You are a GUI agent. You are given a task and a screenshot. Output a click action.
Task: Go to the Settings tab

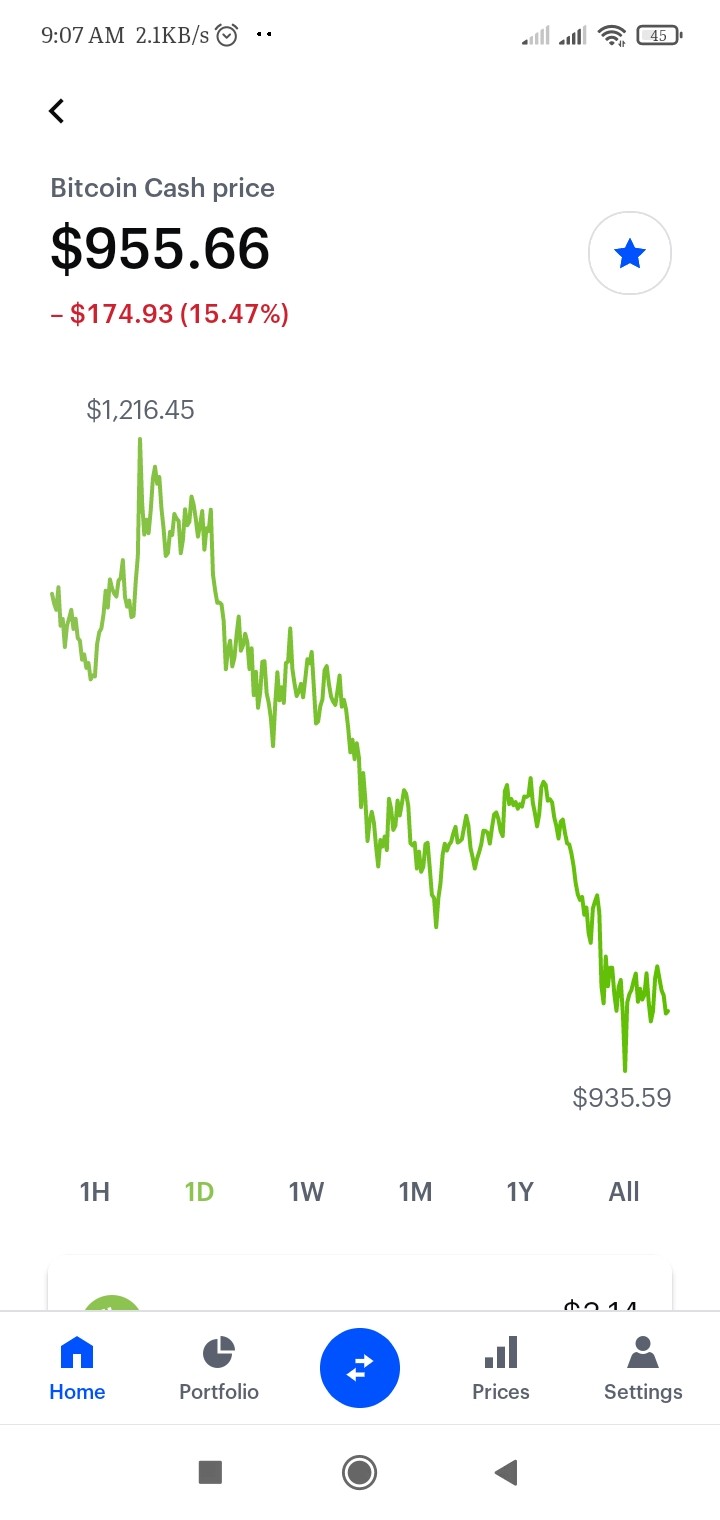pyautogui.click(x=643, y=1368)
